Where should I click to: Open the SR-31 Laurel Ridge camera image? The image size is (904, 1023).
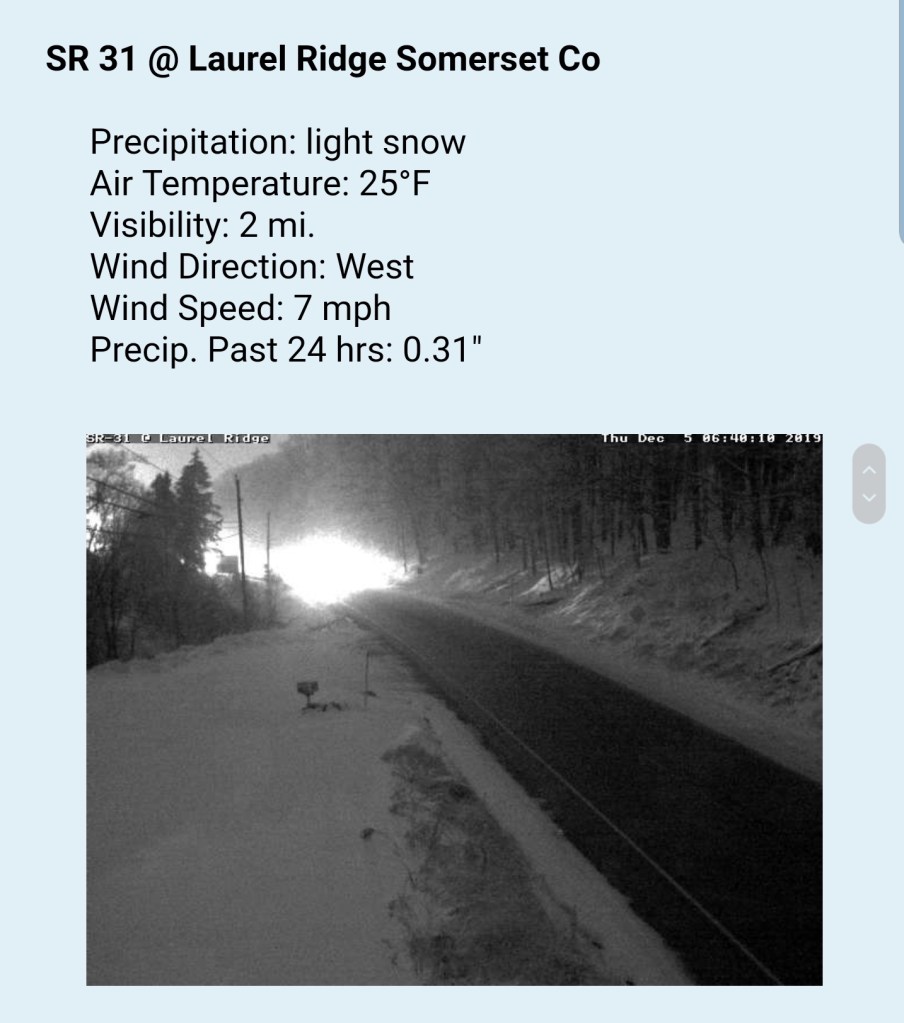454,709
